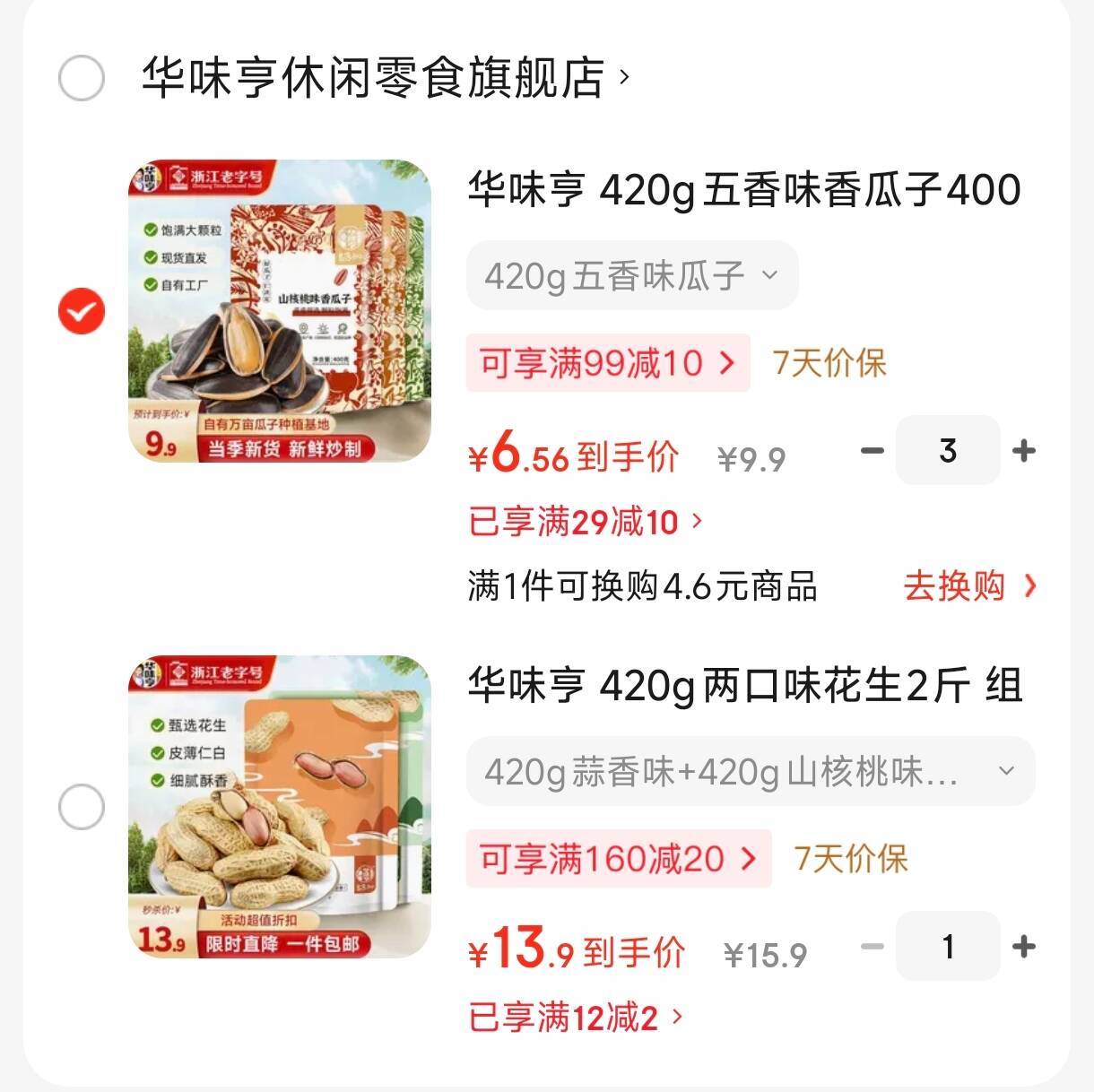The height and width of the screenshot is (1092, 1094).
Task: Uncheck the 五香味香瓜子 item
Action: click(x=82, y=311)
